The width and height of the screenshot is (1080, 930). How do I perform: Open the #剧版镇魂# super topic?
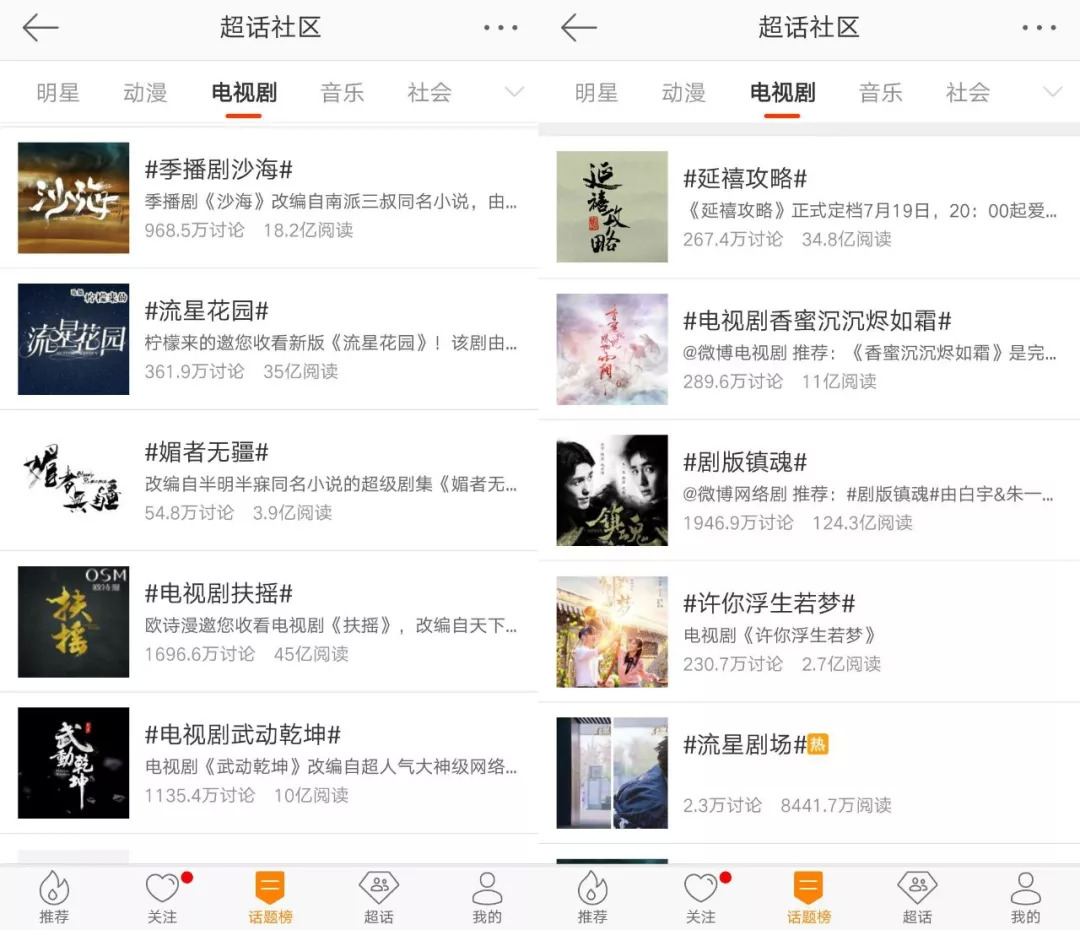(x=745, y=462)
